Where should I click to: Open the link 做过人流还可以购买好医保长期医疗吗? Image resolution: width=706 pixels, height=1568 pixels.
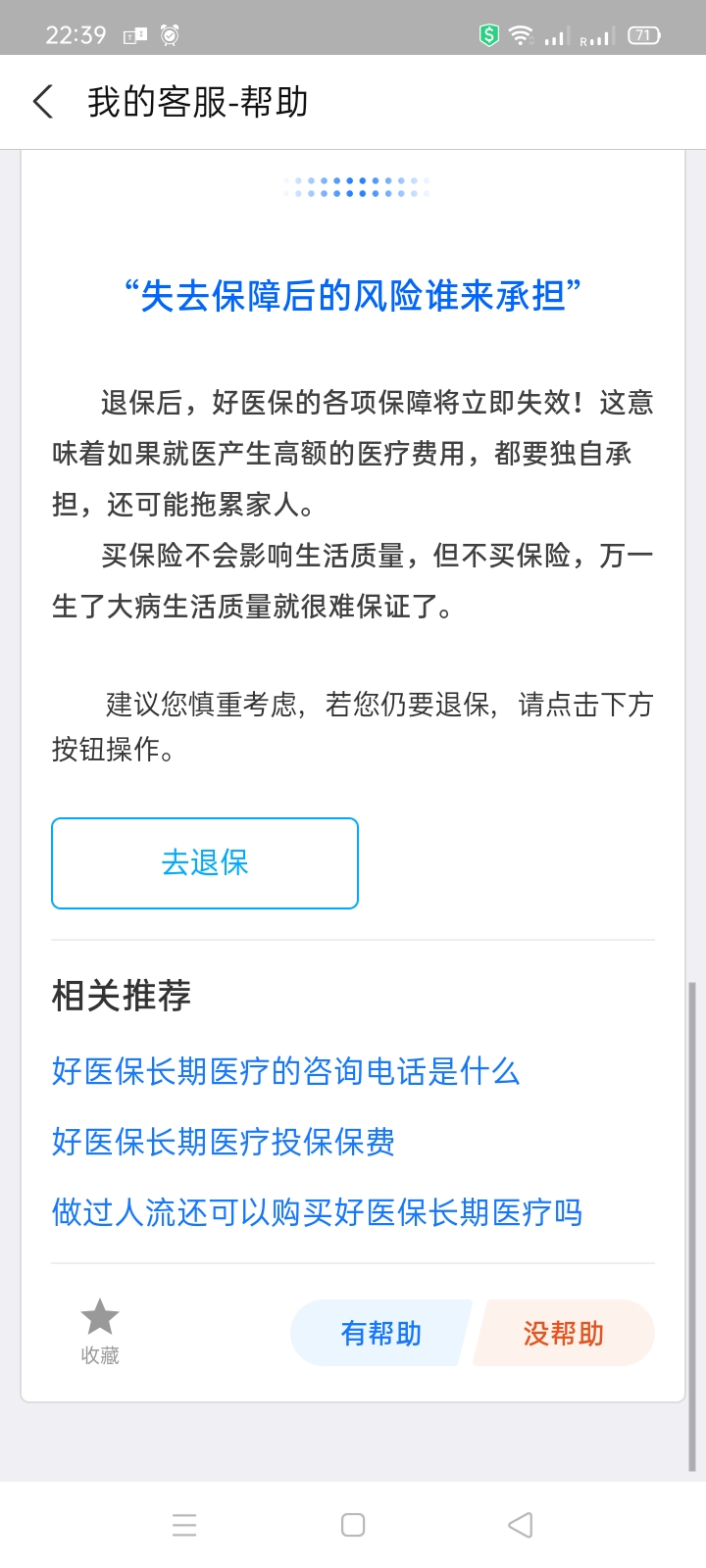[x=317, y=1213]
